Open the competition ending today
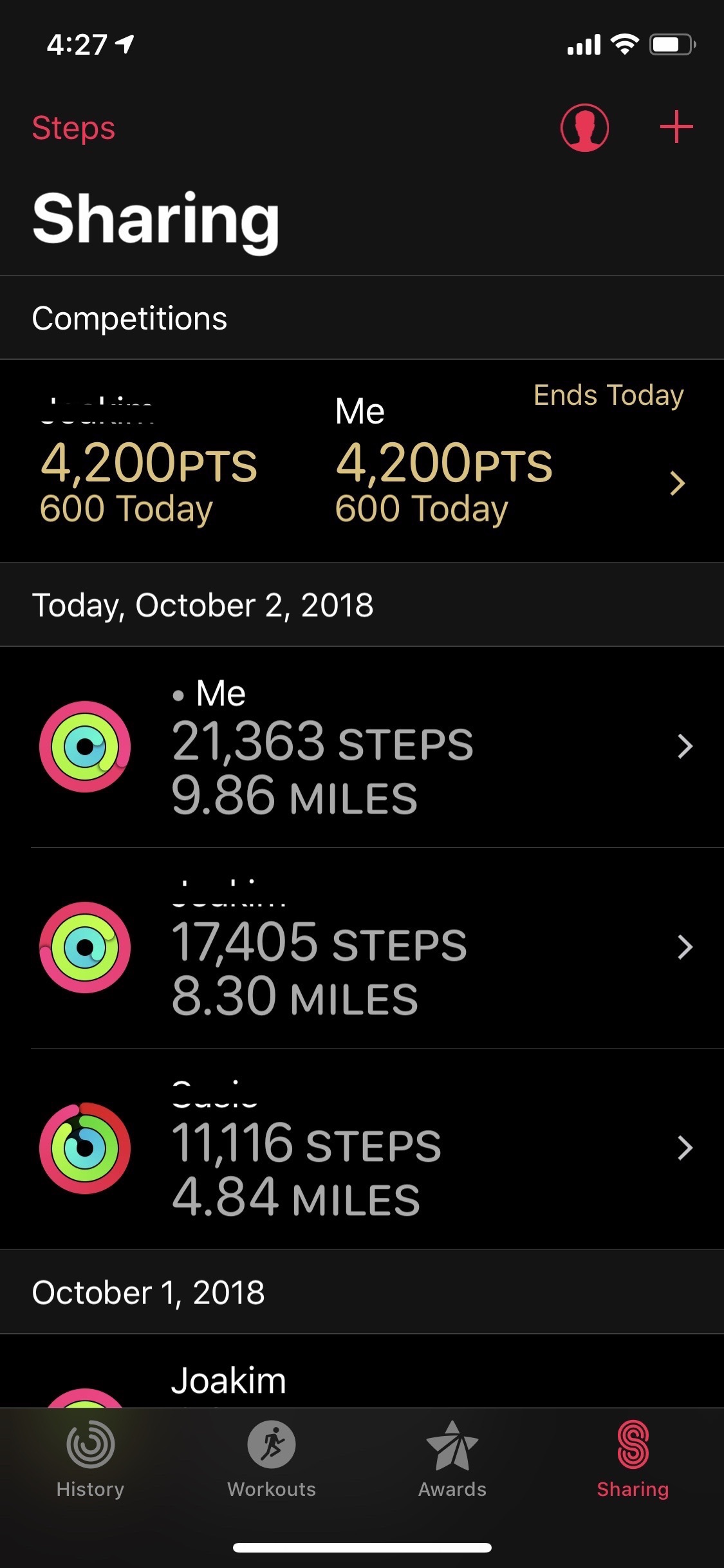 [362, 461]
